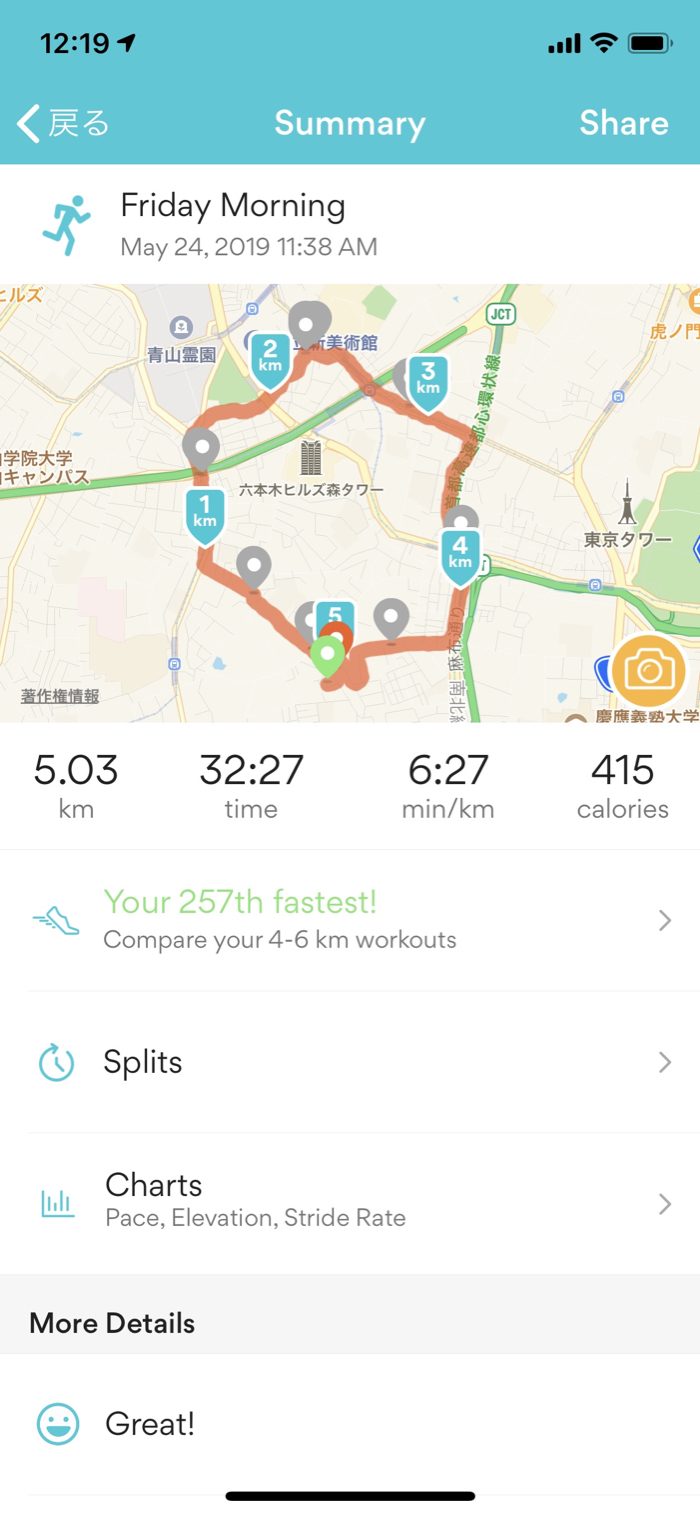Share this workout summary

click(x=623, y=123)
